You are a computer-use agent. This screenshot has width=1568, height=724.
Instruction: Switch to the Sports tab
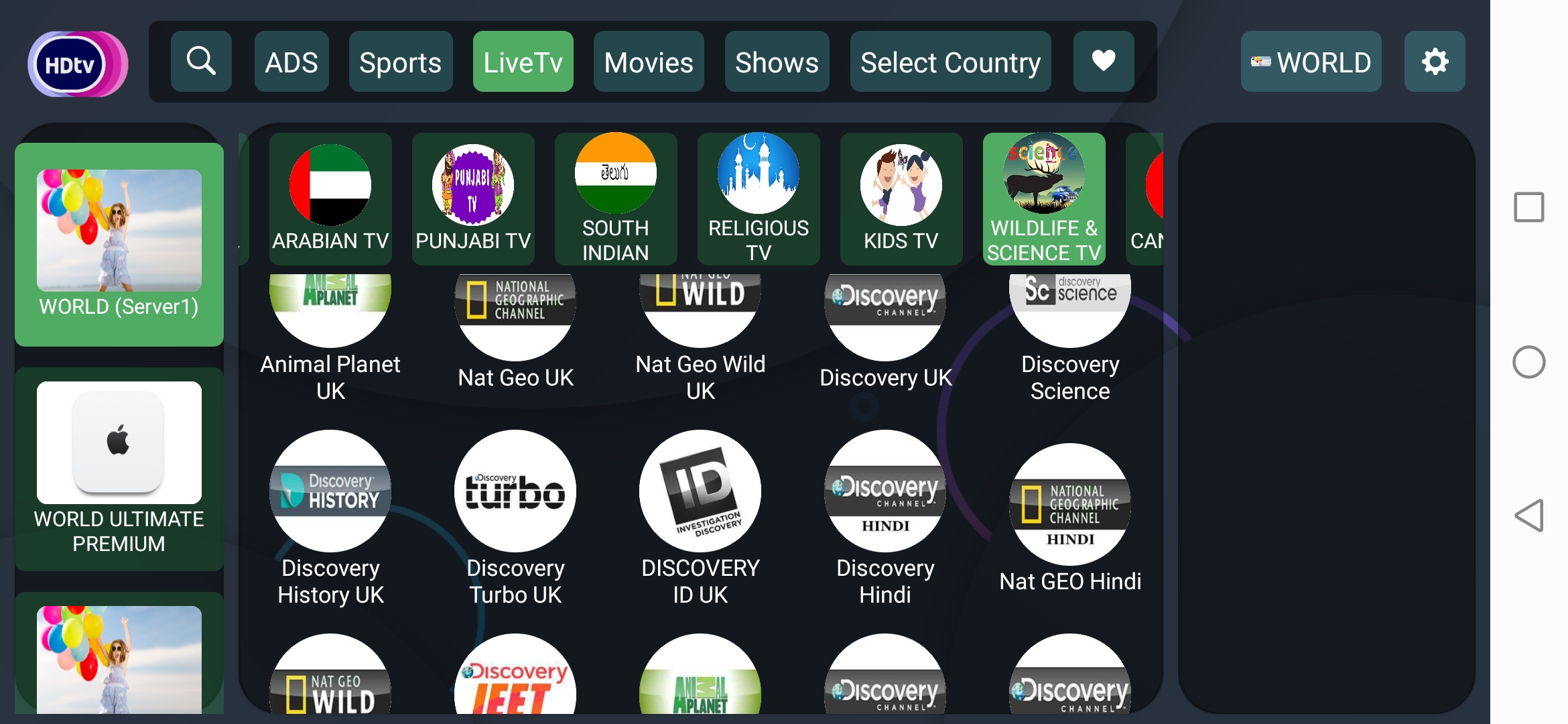400,62
